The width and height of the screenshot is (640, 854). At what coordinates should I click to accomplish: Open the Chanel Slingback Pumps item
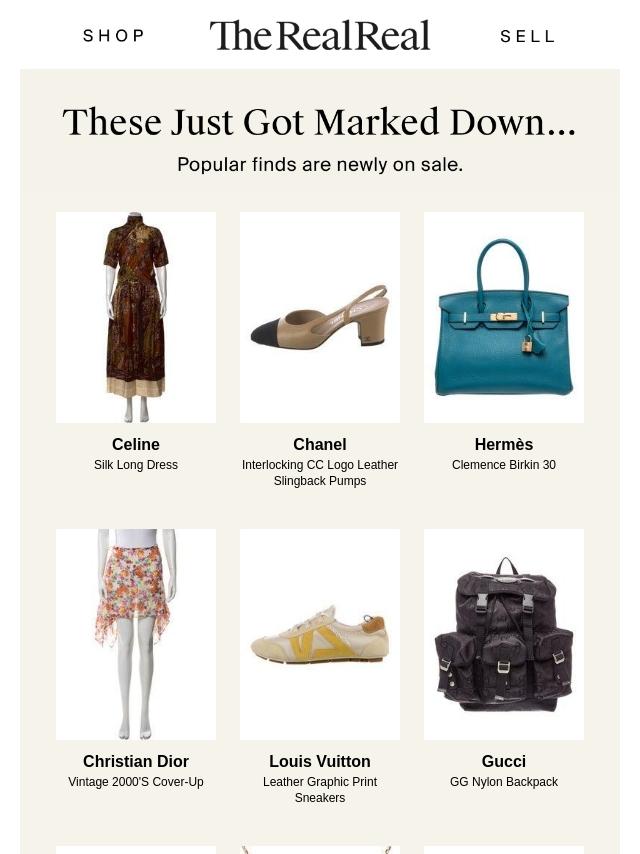[320, 317]
